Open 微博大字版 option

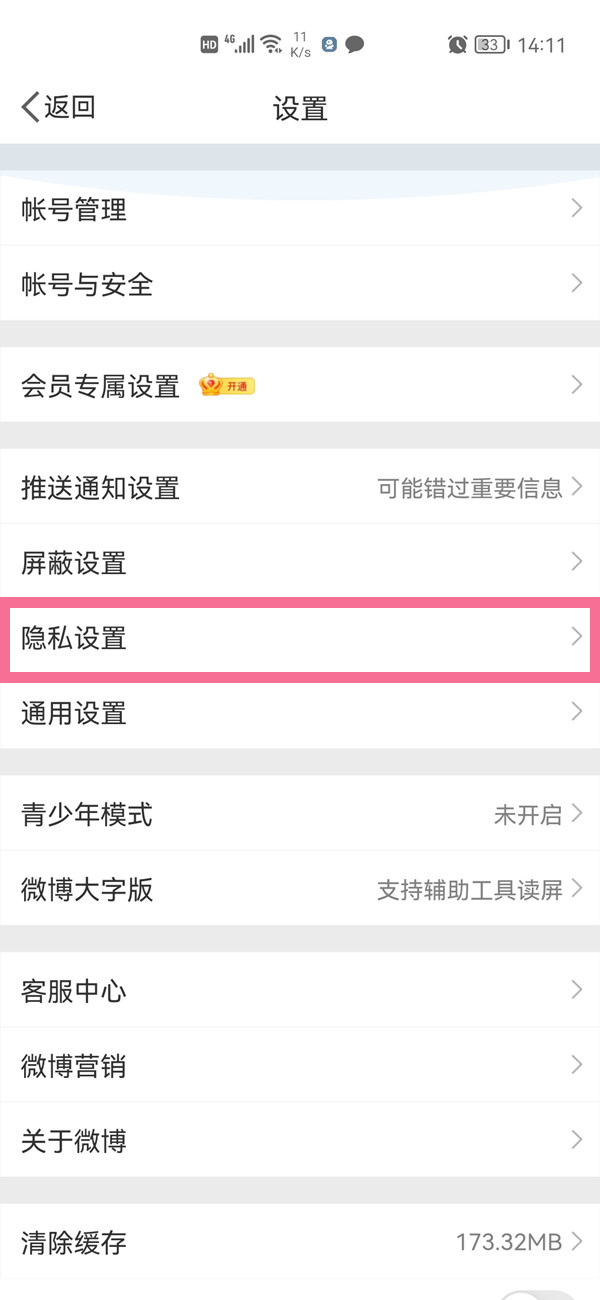point(300,889)
